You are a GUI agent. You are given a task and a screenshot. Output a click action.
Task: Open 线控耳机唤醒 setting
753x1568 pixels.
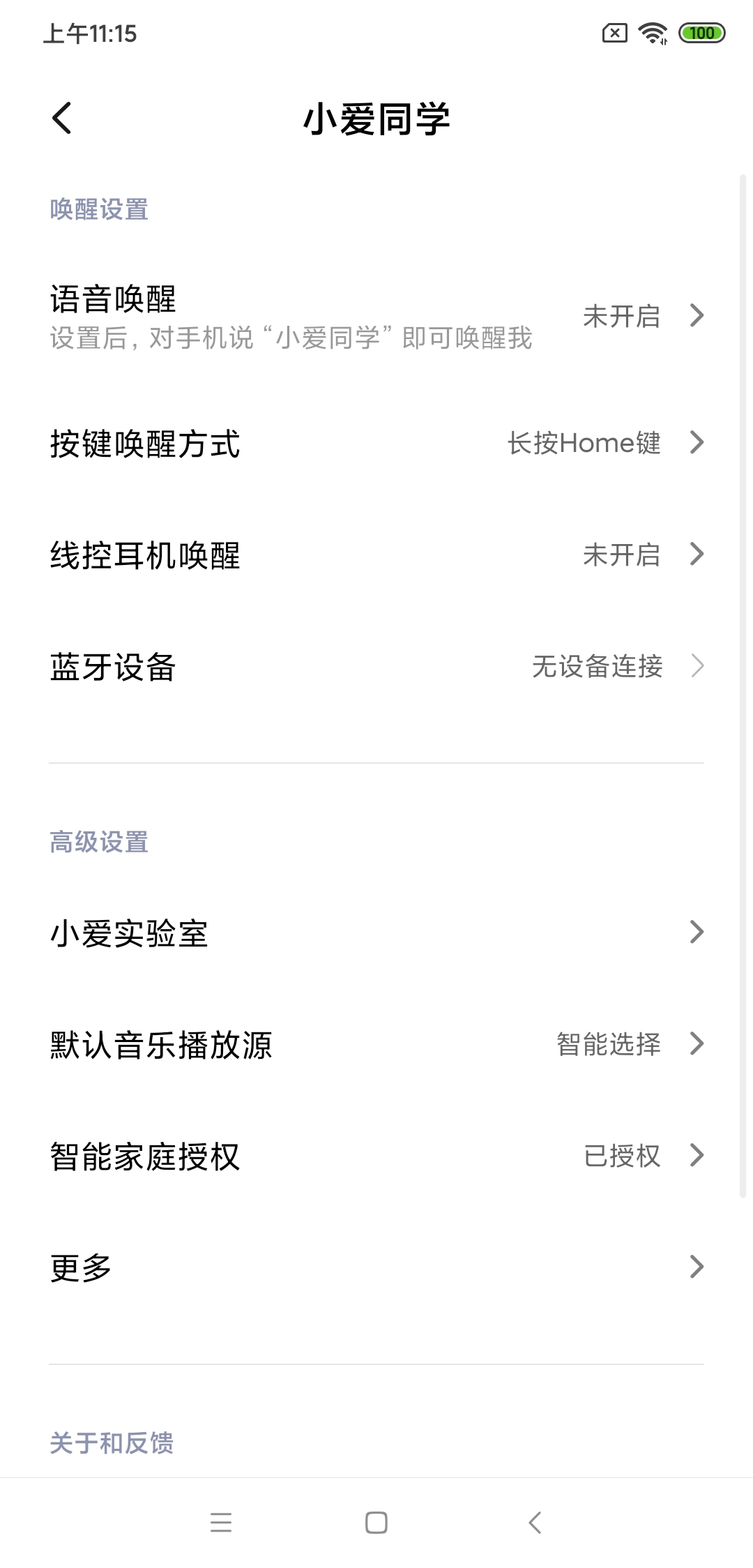376,555
